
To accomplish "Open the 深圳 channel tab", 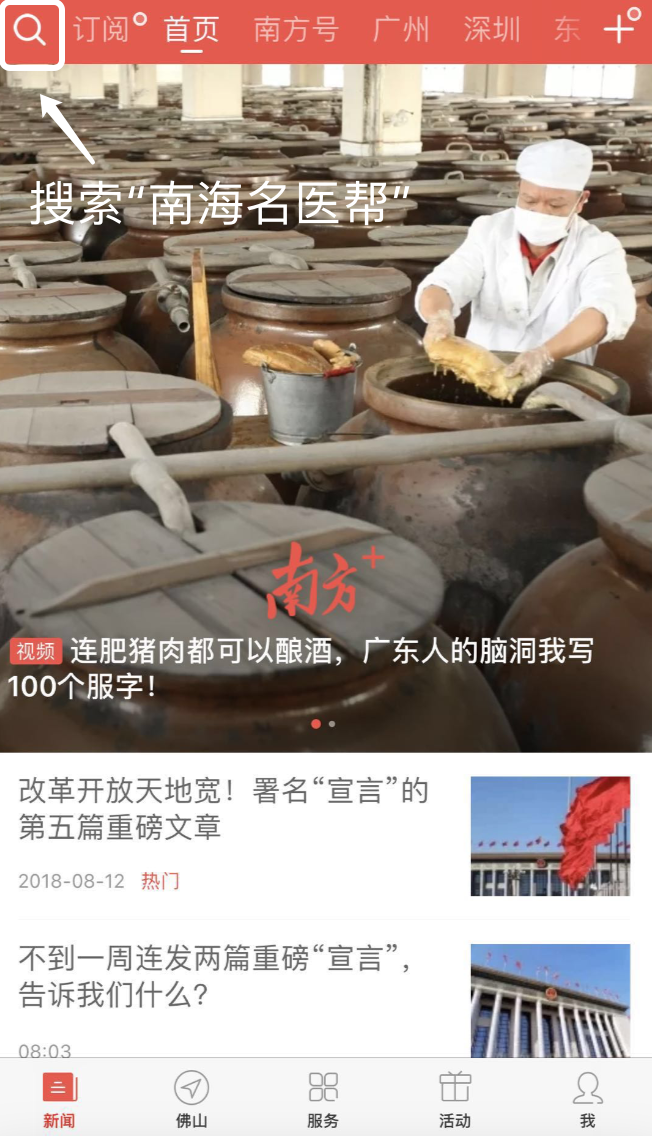I will (x=492, y=30).
